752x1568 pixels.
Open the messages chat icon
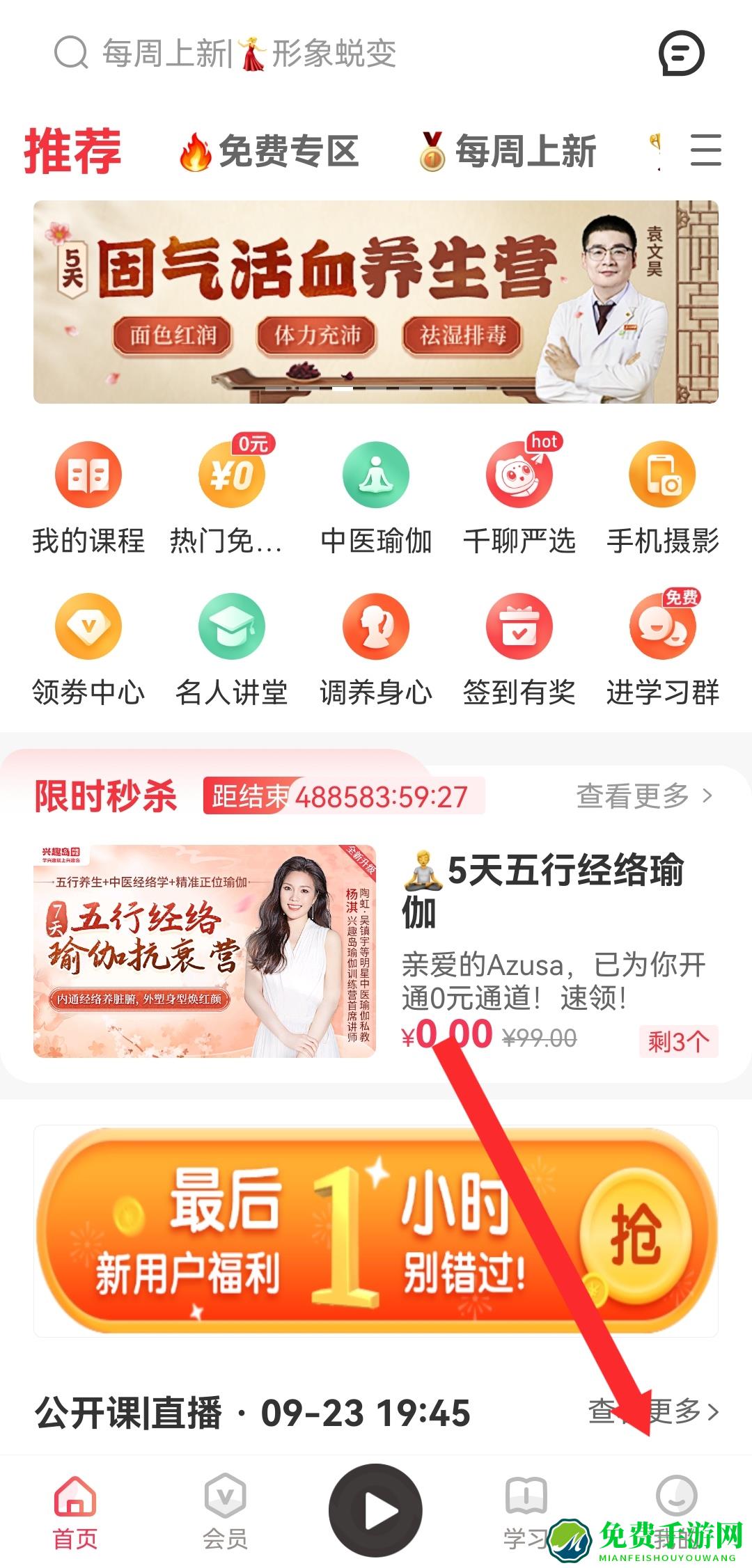pyautogui.click(x=681, y=54)
